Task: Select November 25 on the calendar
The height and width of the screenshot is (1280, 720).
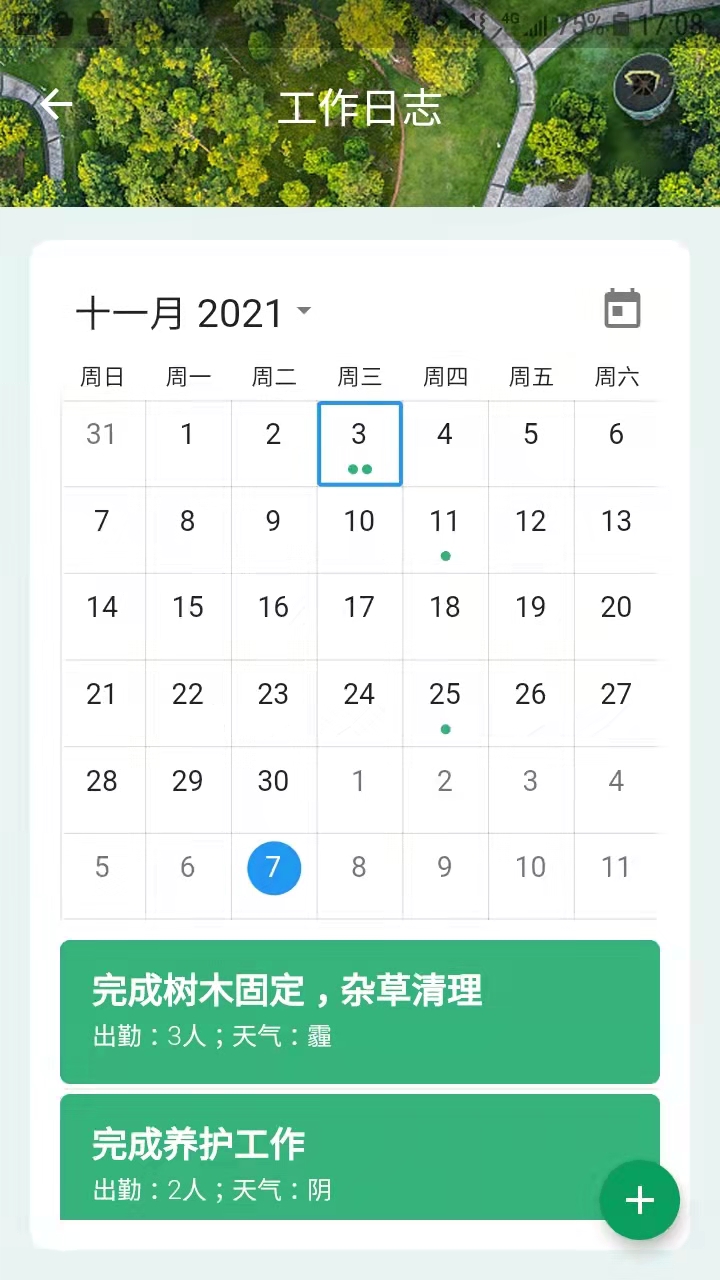Action: coord(445,702)
